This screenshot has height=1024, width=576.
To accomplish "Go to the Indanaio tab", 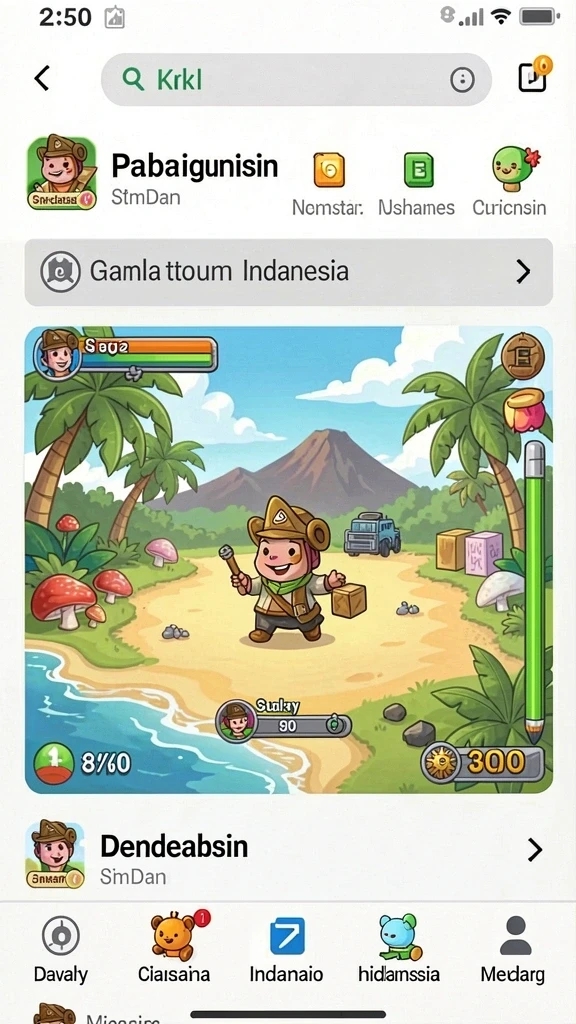I will pyautogui.click(x=287, y=950).
